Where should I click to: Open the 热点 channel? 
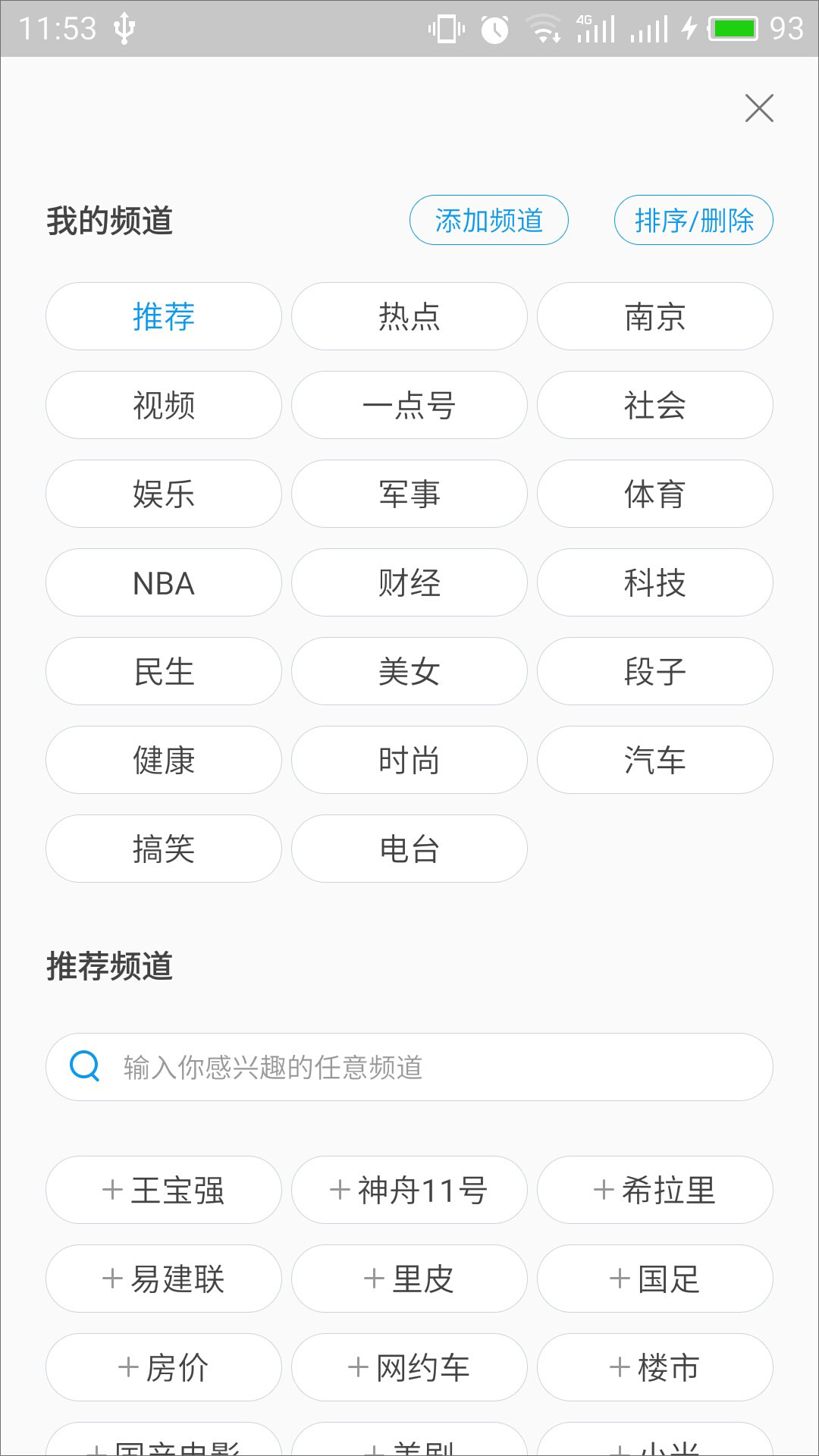pyautogui.click(x=409, y=316)
